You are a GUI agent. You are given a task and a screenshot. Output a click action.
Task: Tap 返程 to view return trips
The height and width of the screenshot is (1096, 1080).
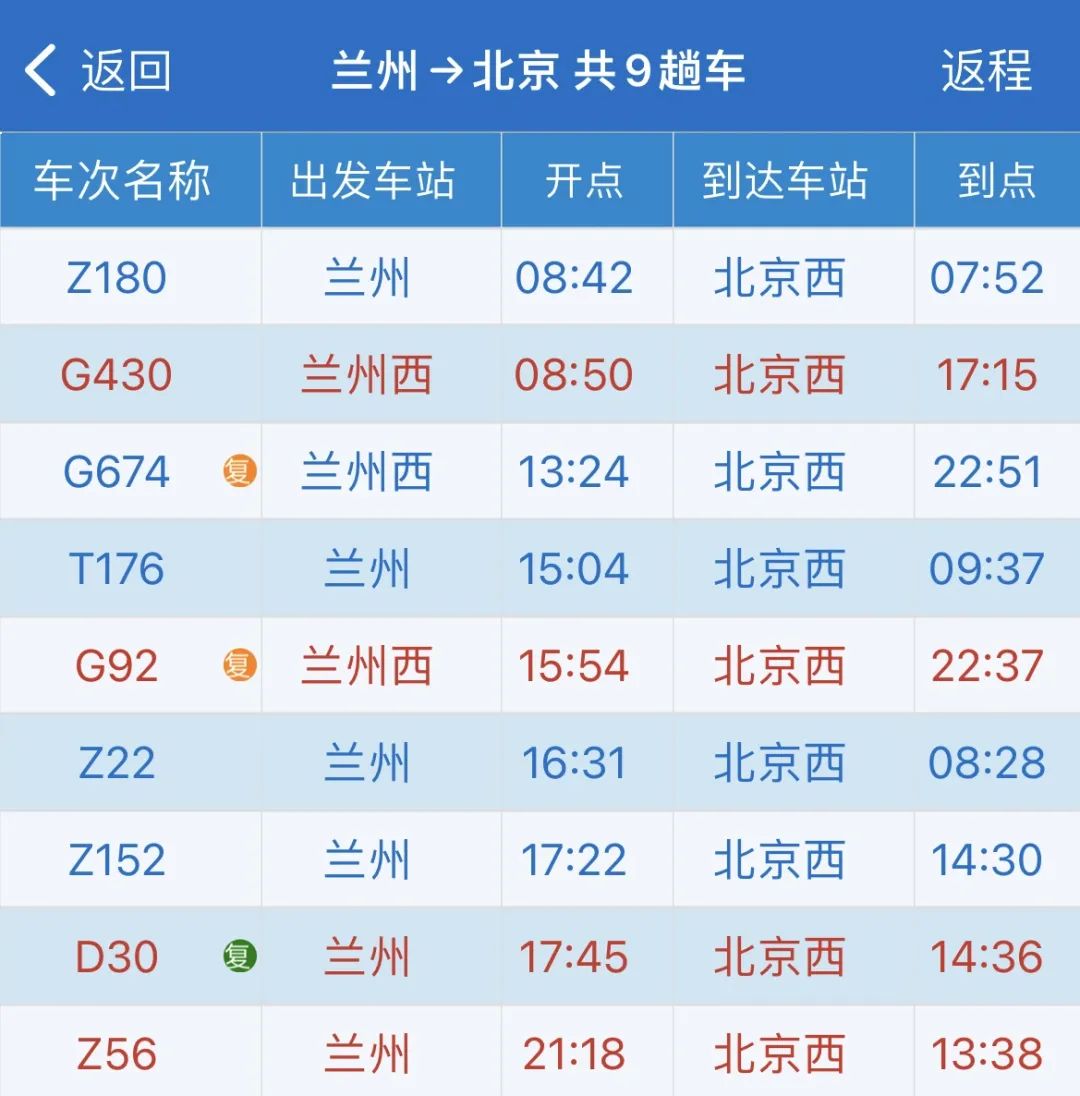click(x=986, y=71)
